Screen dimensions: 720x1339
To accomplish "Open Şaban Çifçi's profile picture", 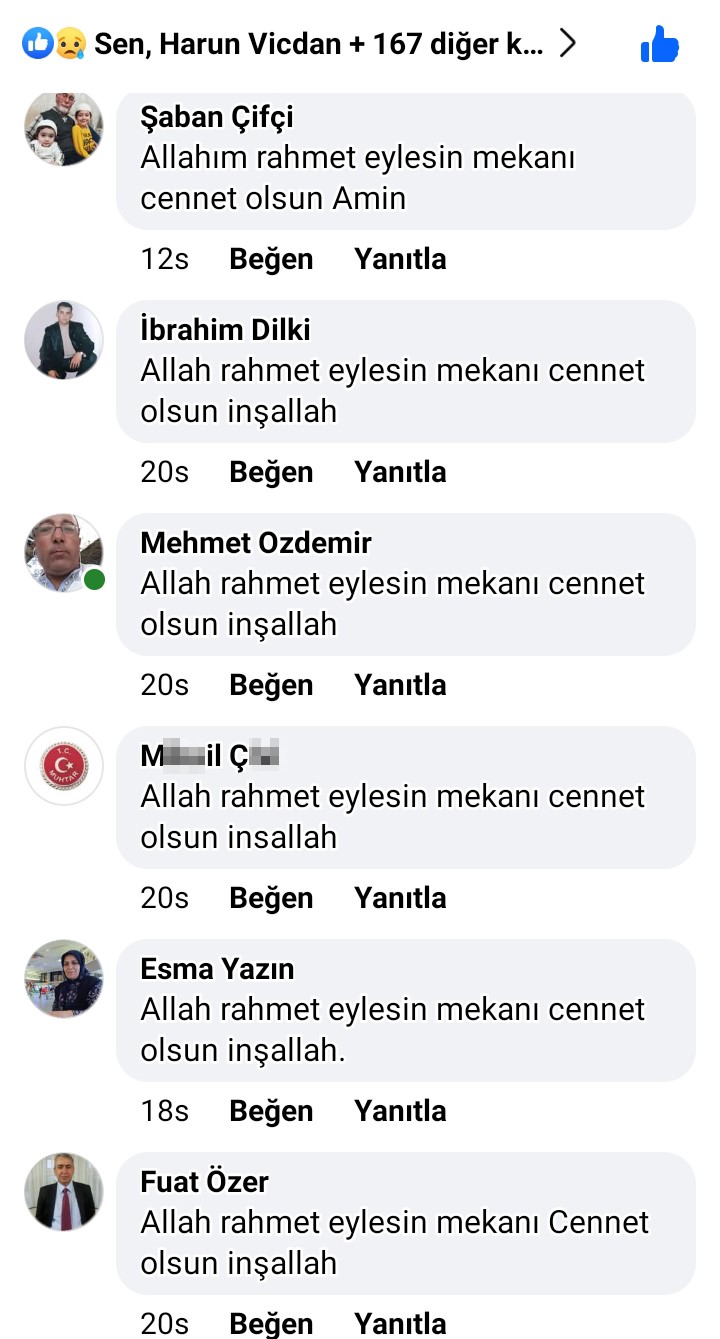I will (63, 127).
